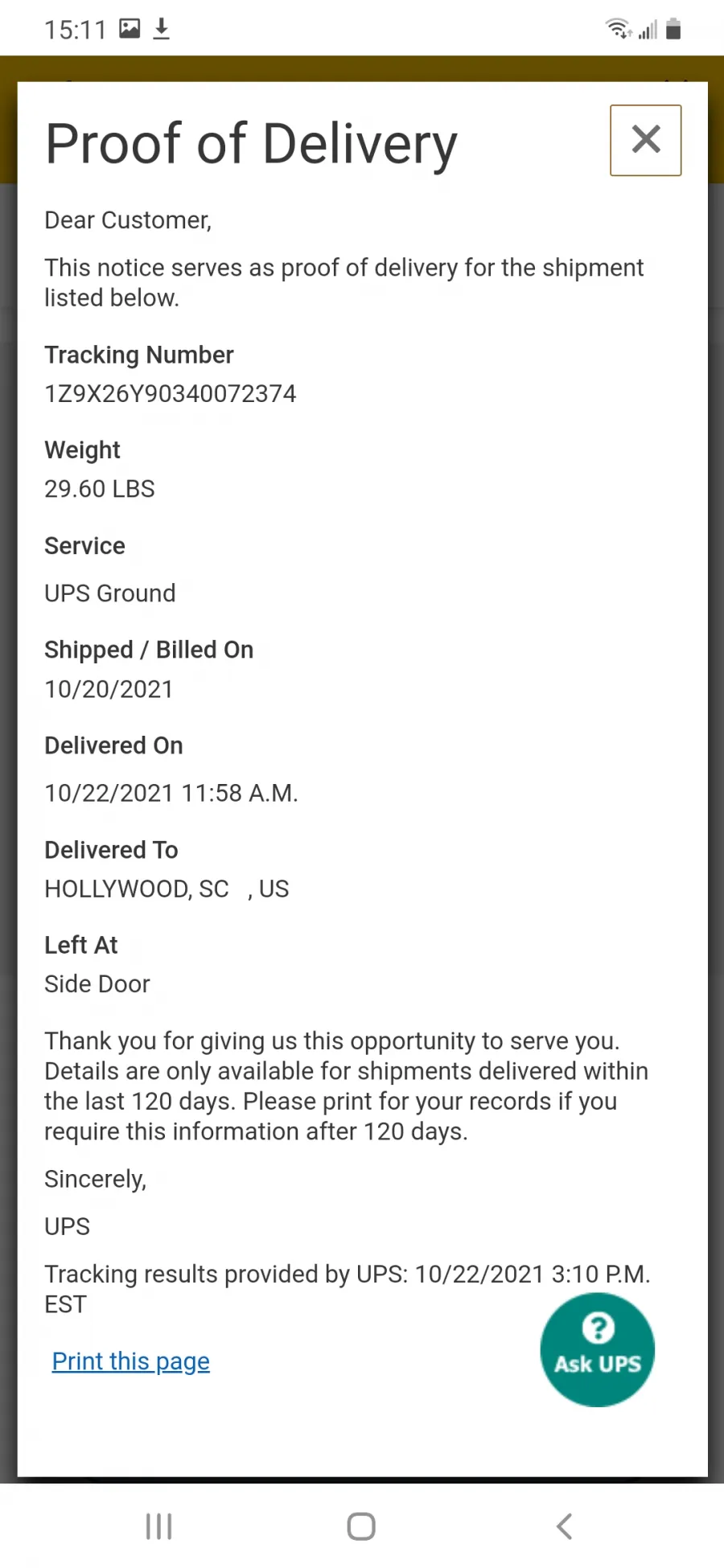Open the Ask UPS help button

pos(598,1349)
